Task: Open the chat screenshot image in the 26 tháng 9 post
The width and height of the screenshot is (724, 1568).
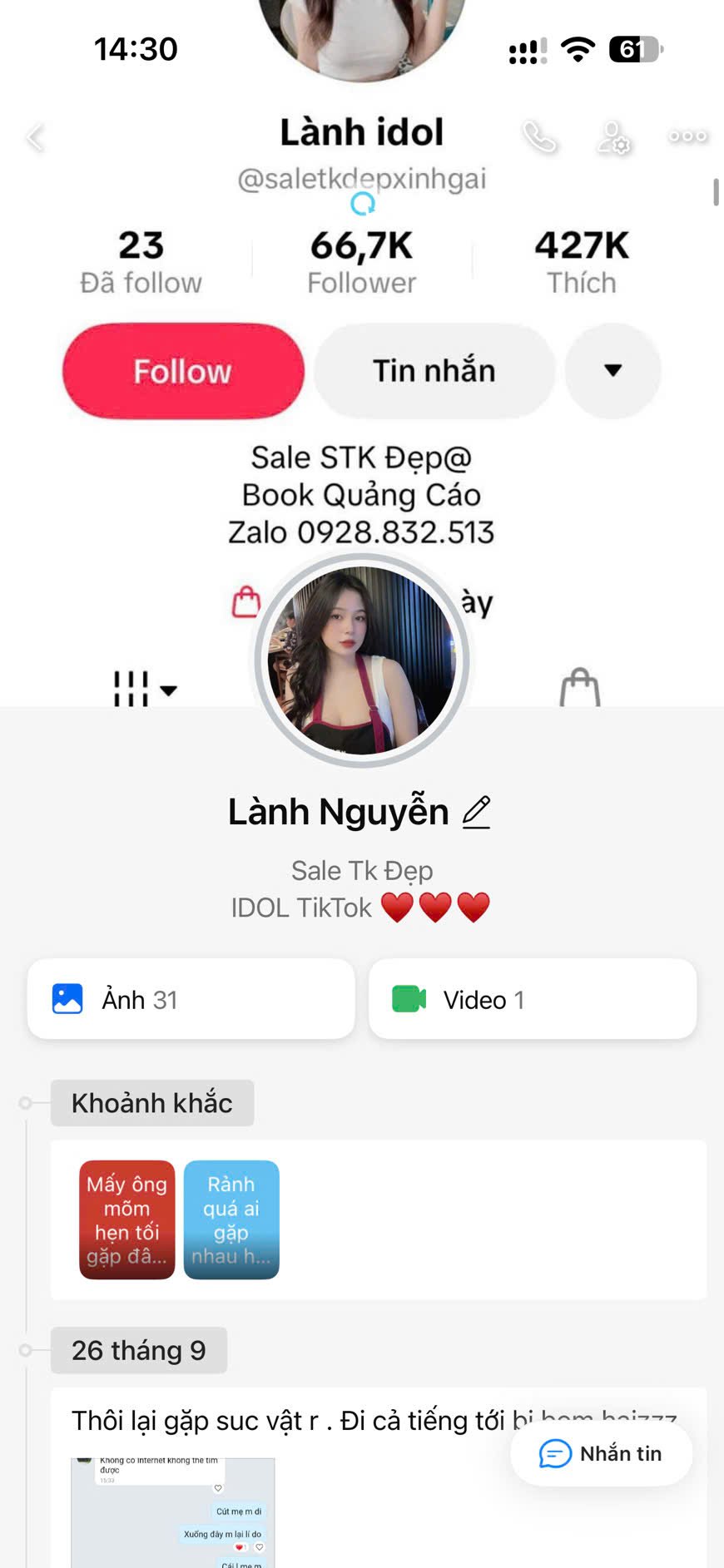Action: point(173,1512)
